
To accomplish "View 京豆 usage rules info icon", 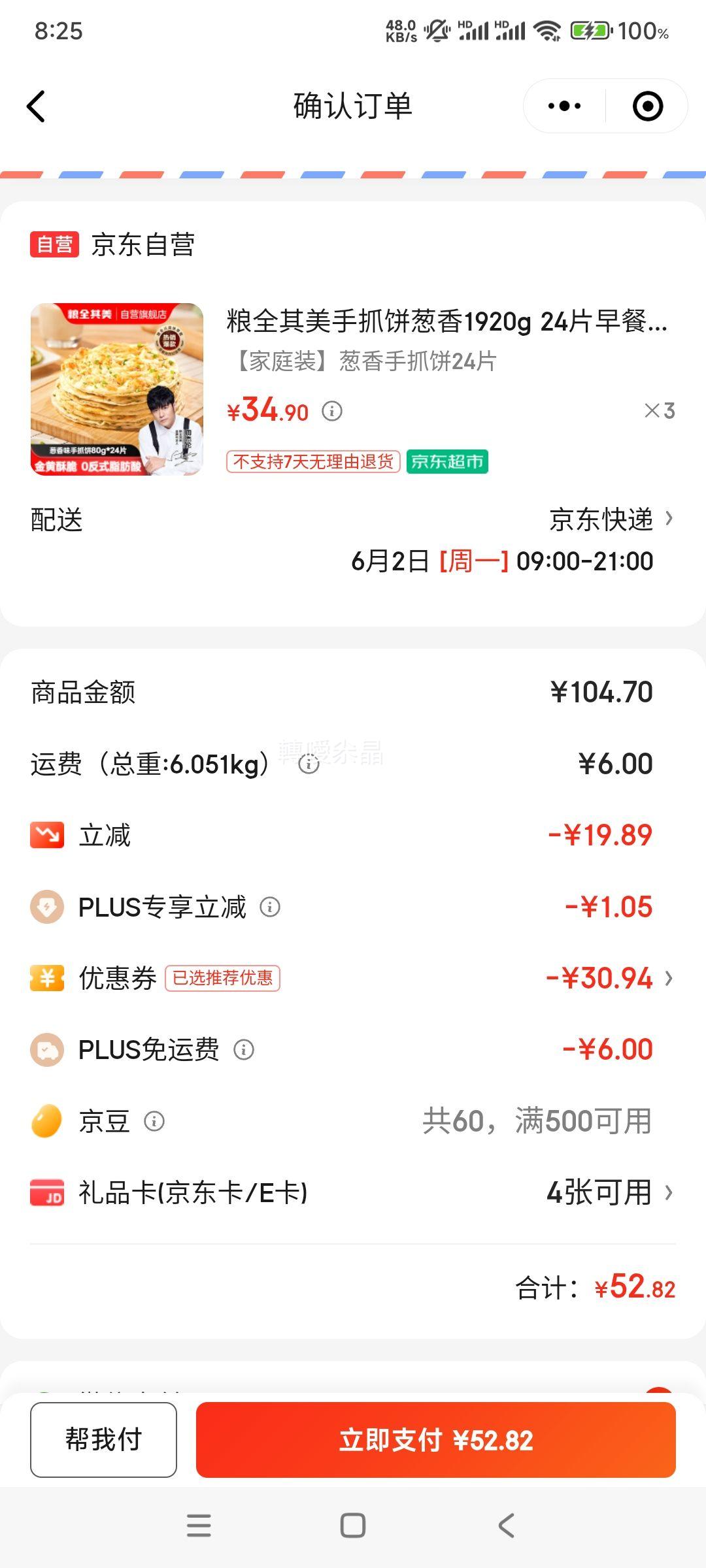I will coord(154,1121).
